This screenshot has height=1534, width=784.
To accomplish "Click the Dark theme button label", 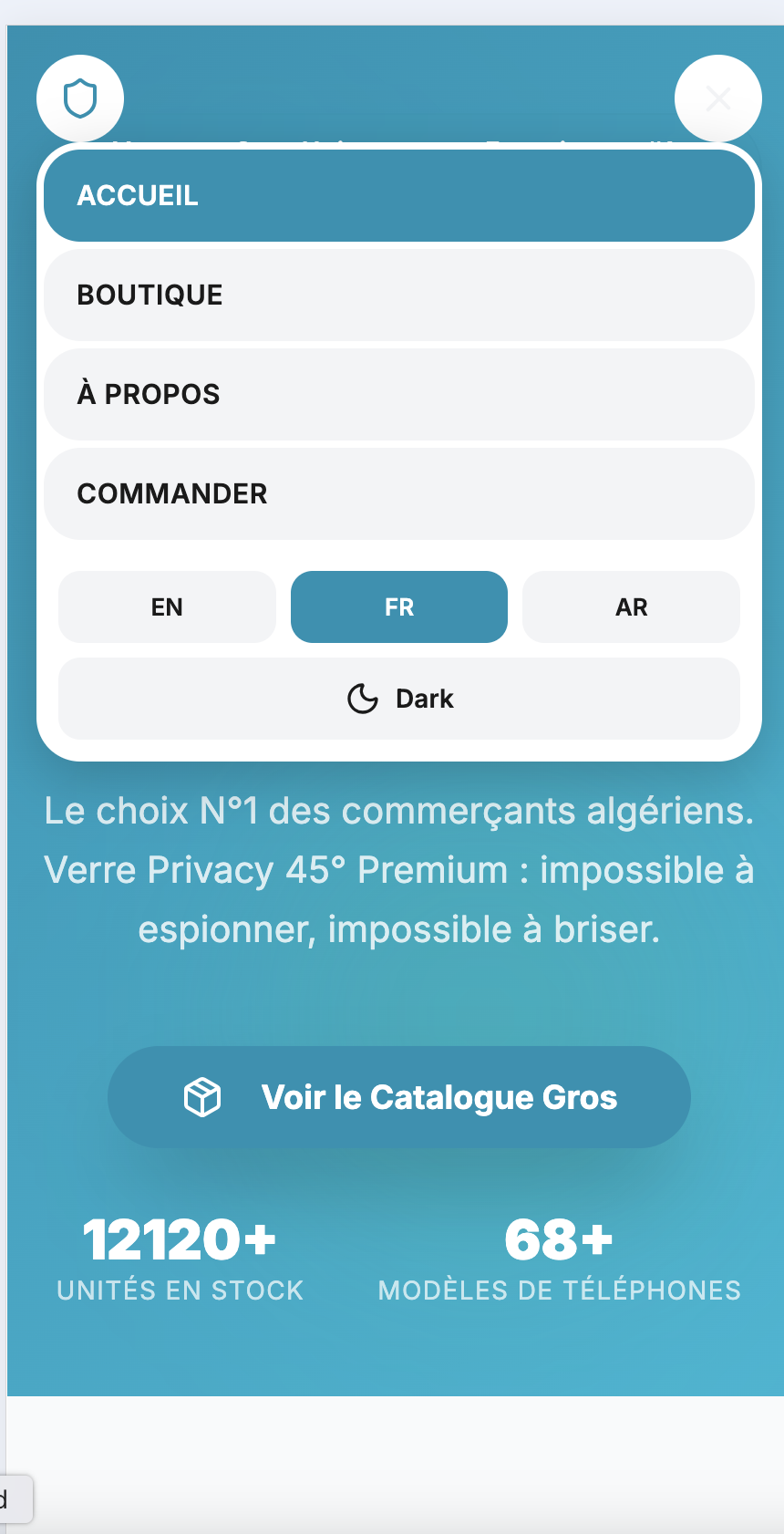I will coord(424,698).
